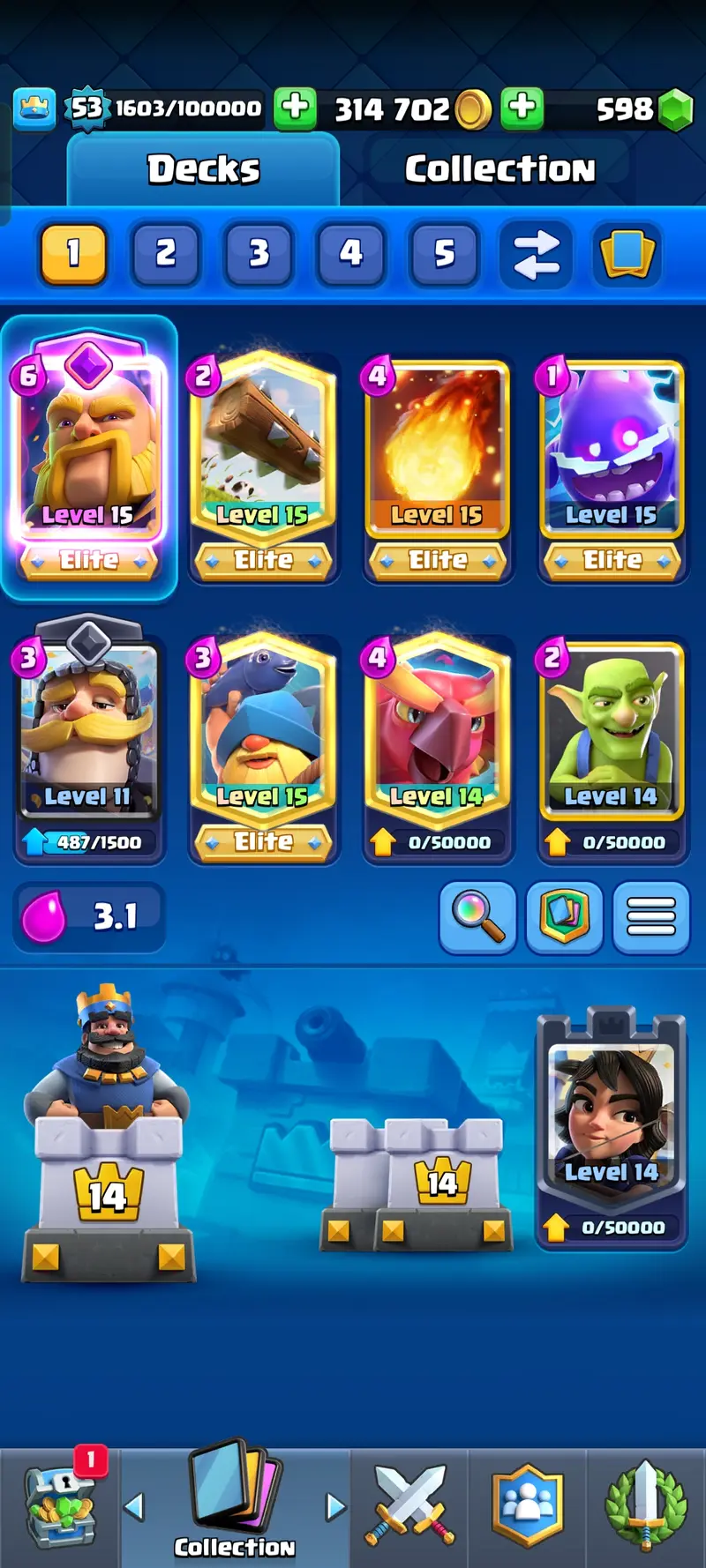The width and height of the screenshot is (706, 1568).
Task: Select deck slot 2
Action: [x=165, y=254]
